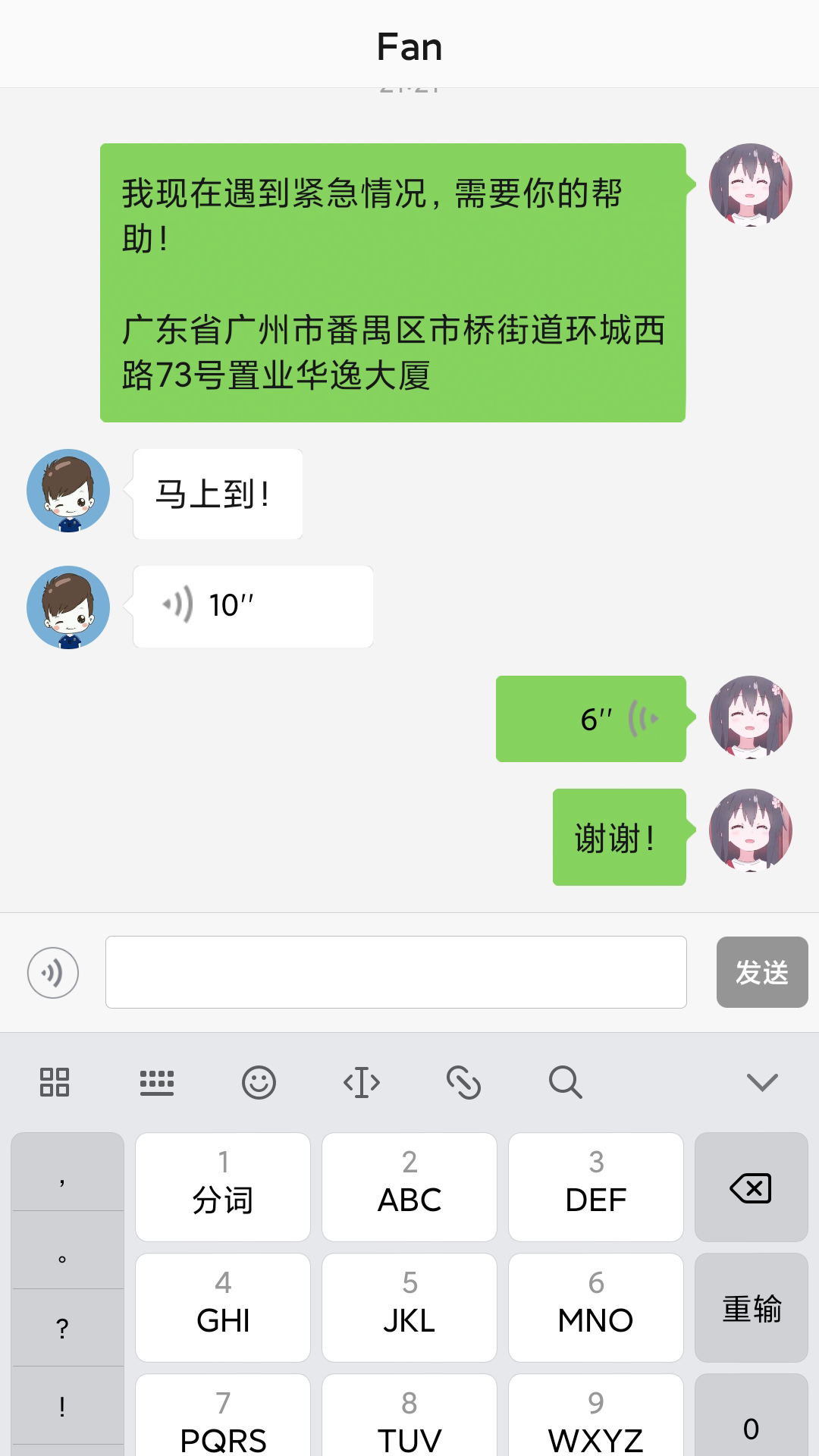Tap the backspace key
The width and height of the screenshot is (819, 1456).
tap(752, 1187)
